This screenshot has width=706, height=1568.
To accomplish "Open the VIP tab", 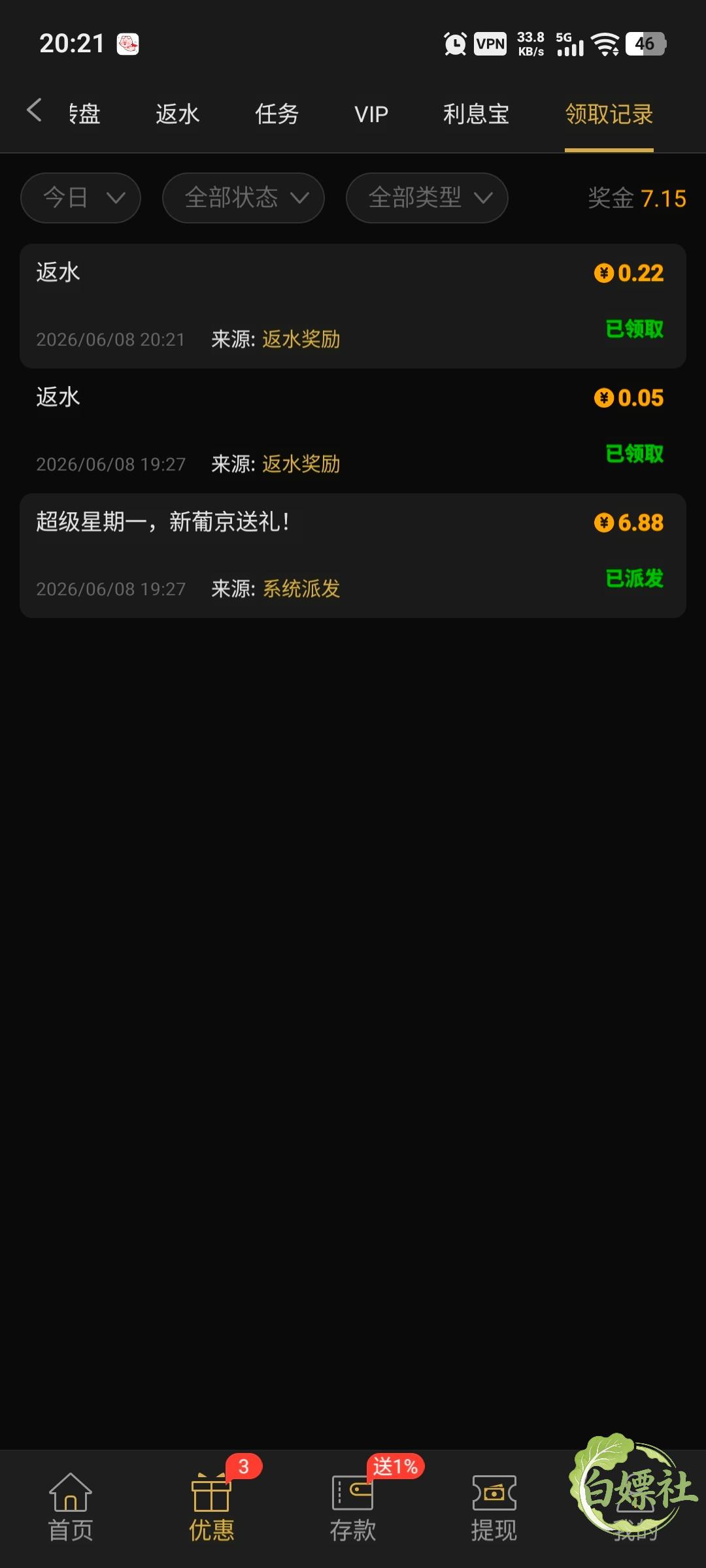I will (x=371, y=114).
